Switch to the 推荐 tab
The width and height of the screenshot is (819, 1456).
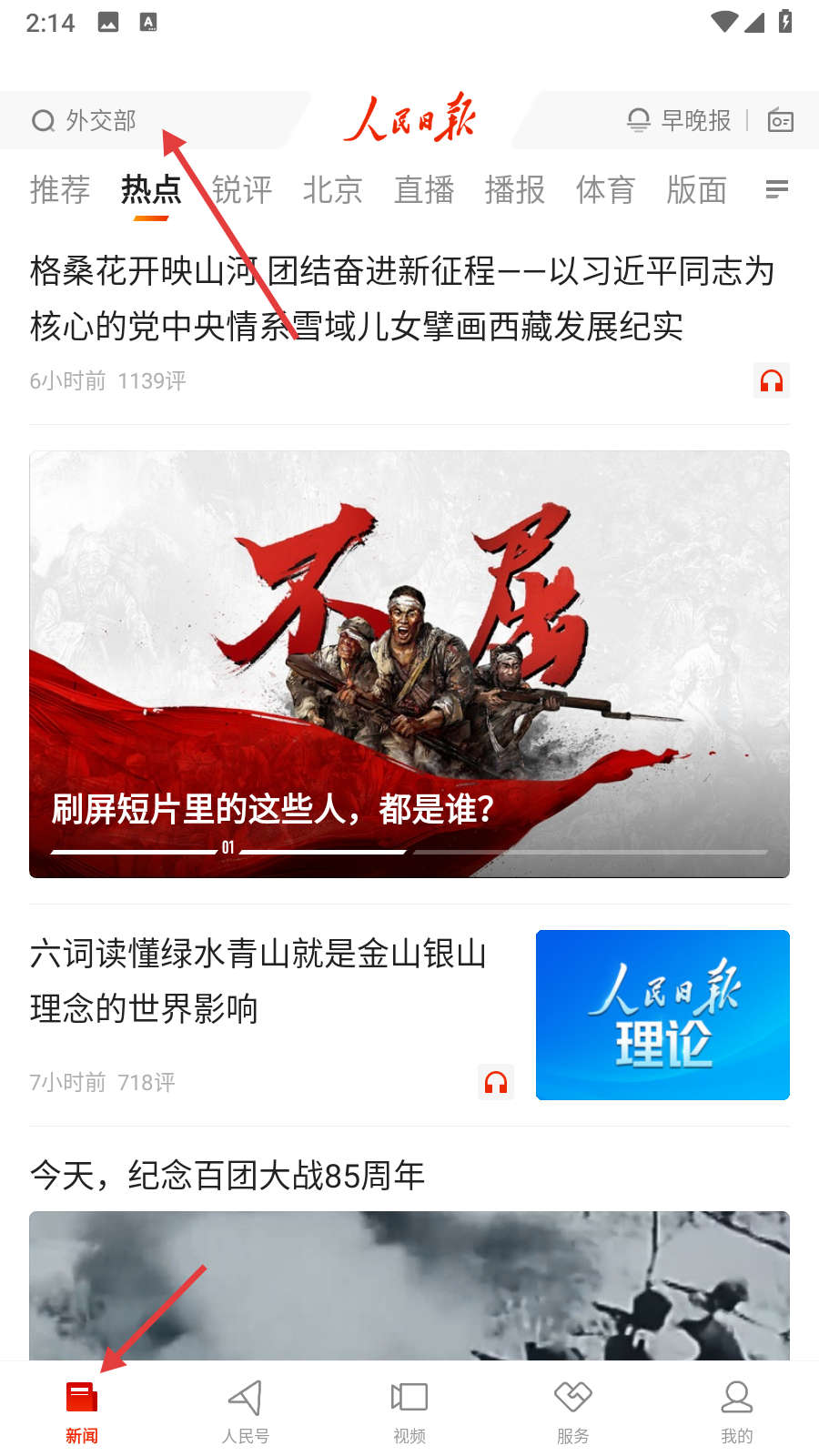tap(60, 189)
